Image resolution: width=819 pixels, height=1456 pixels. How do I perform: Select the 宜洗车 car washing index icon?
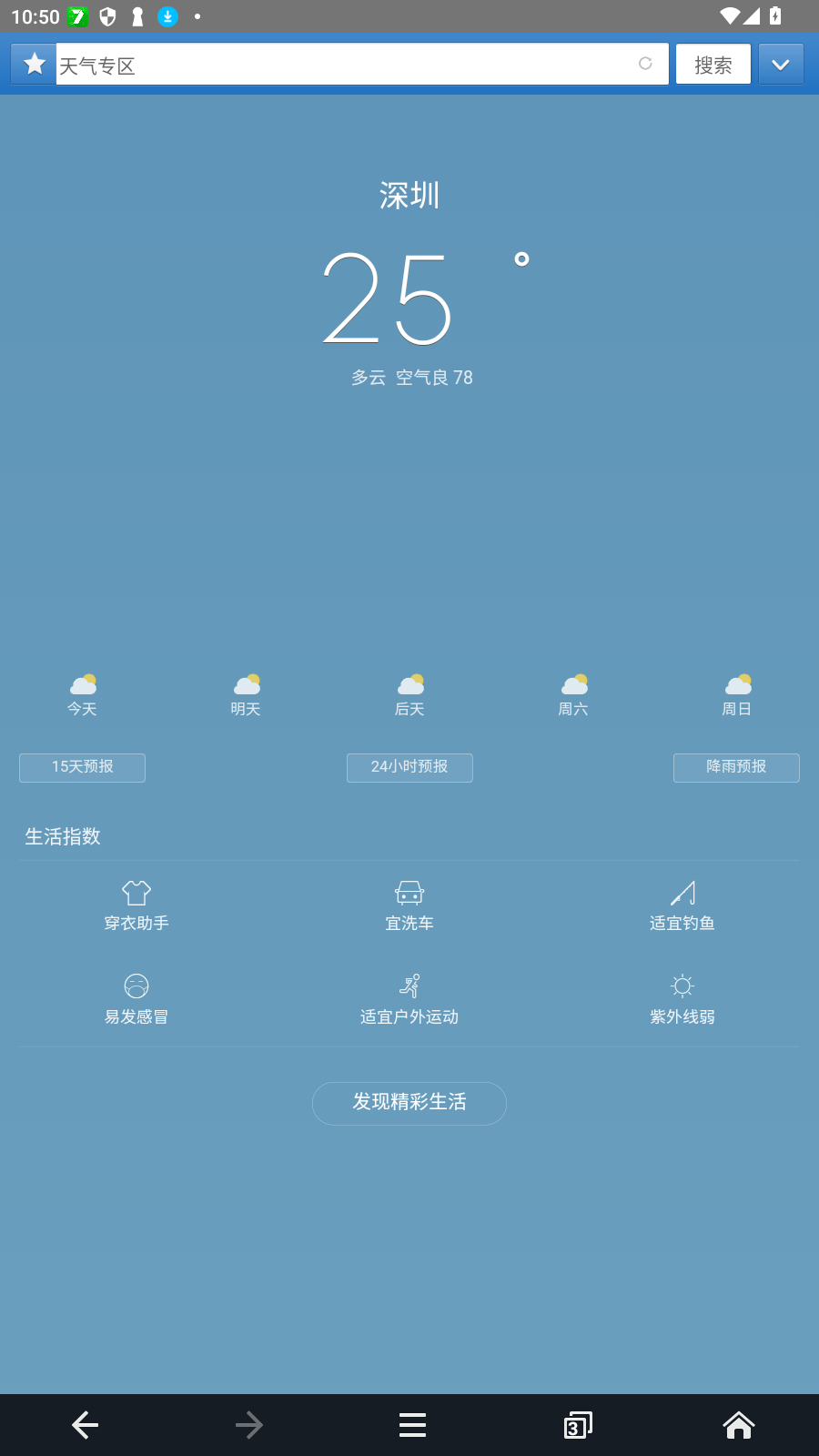(409, 894)
